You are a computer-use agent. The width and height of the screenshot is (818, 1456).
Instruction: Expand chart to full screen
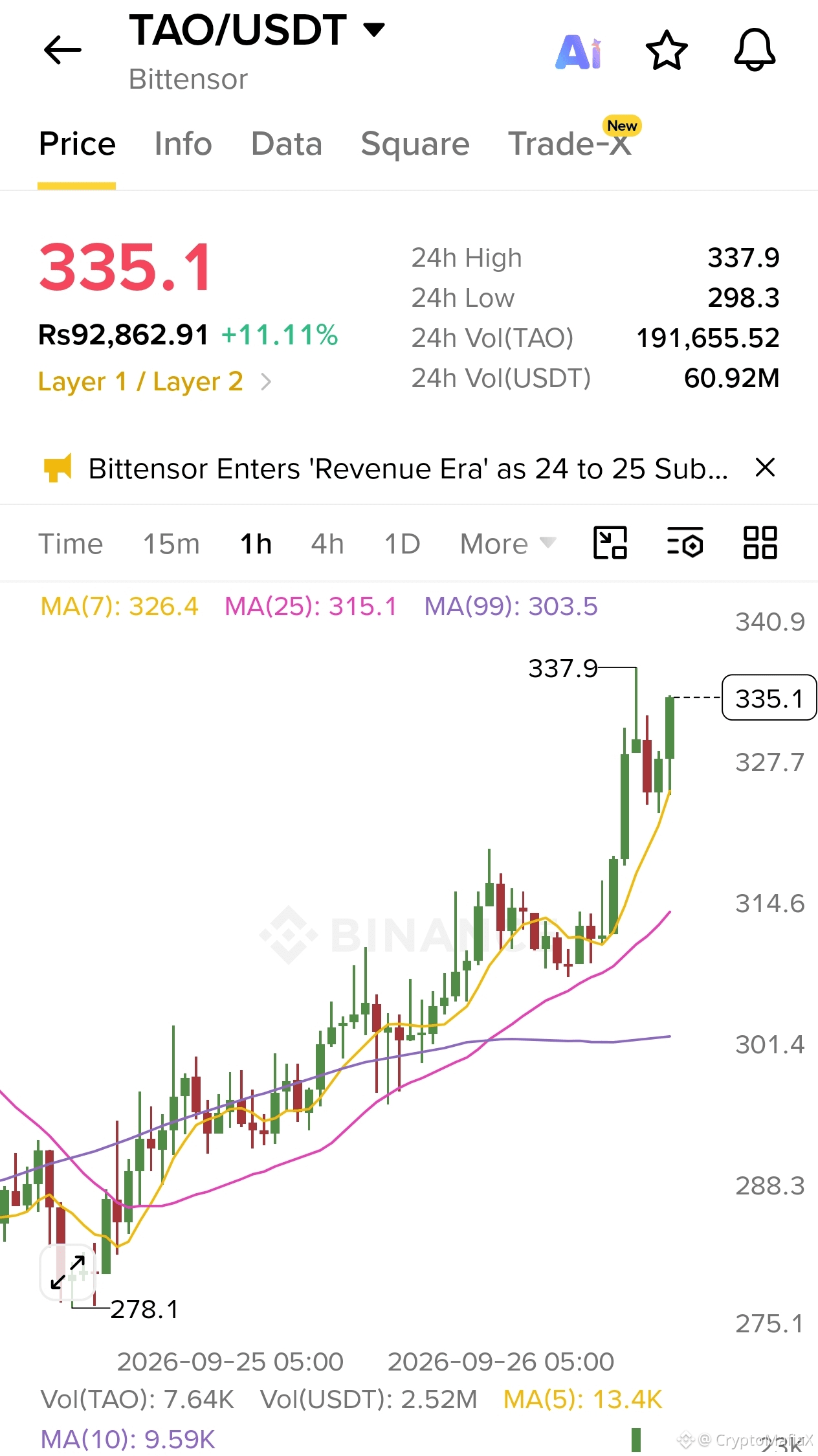(68, 1271)
